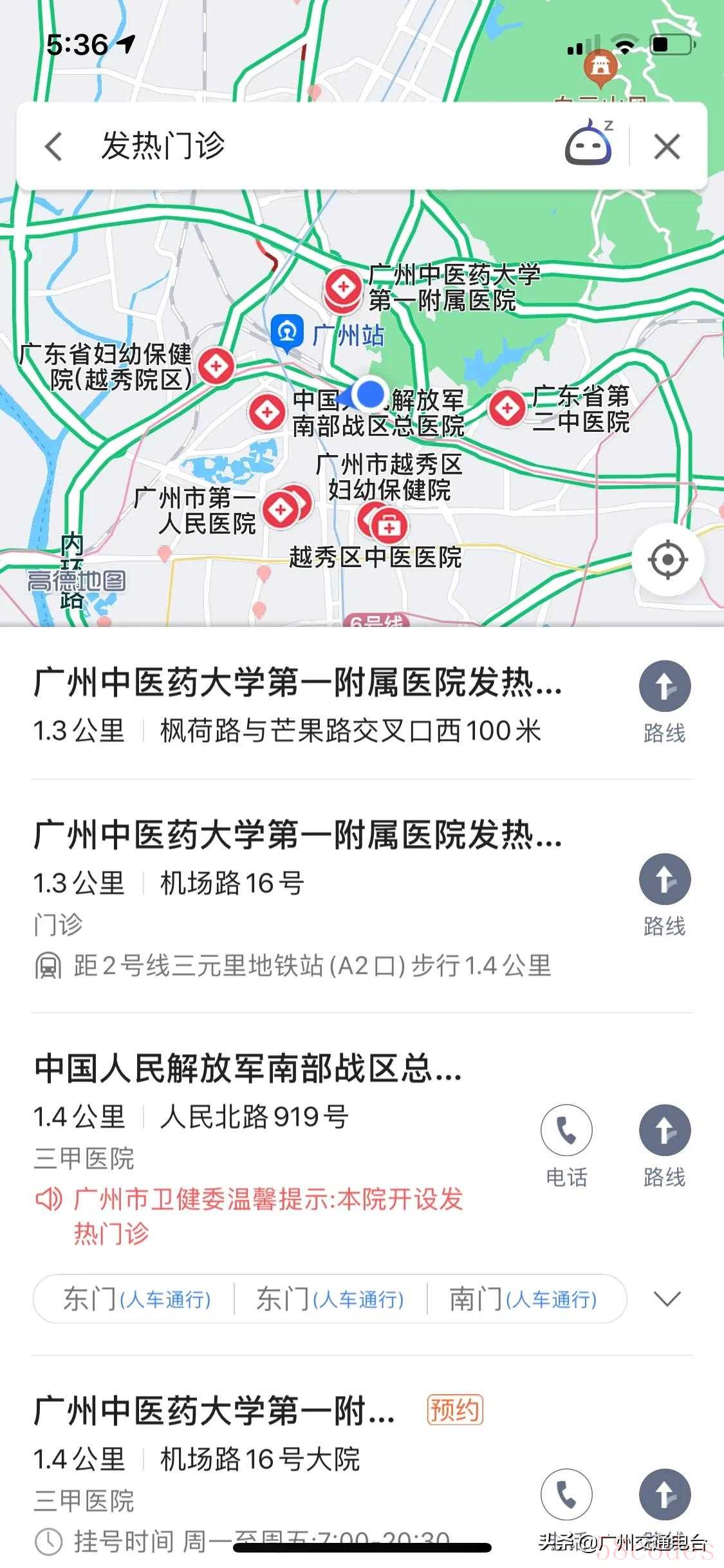Choose the 南门(人车通行) entrance chip
This screenshot has height=1568, width=724.
(523, 1299)
